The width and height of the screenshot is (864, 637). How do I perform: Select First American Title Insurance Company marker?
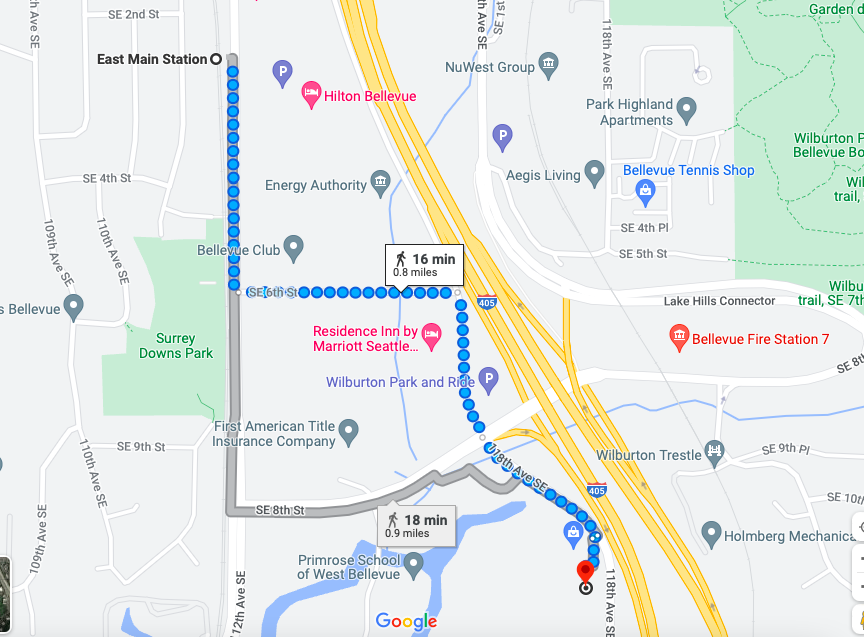(x=348, y=432)
